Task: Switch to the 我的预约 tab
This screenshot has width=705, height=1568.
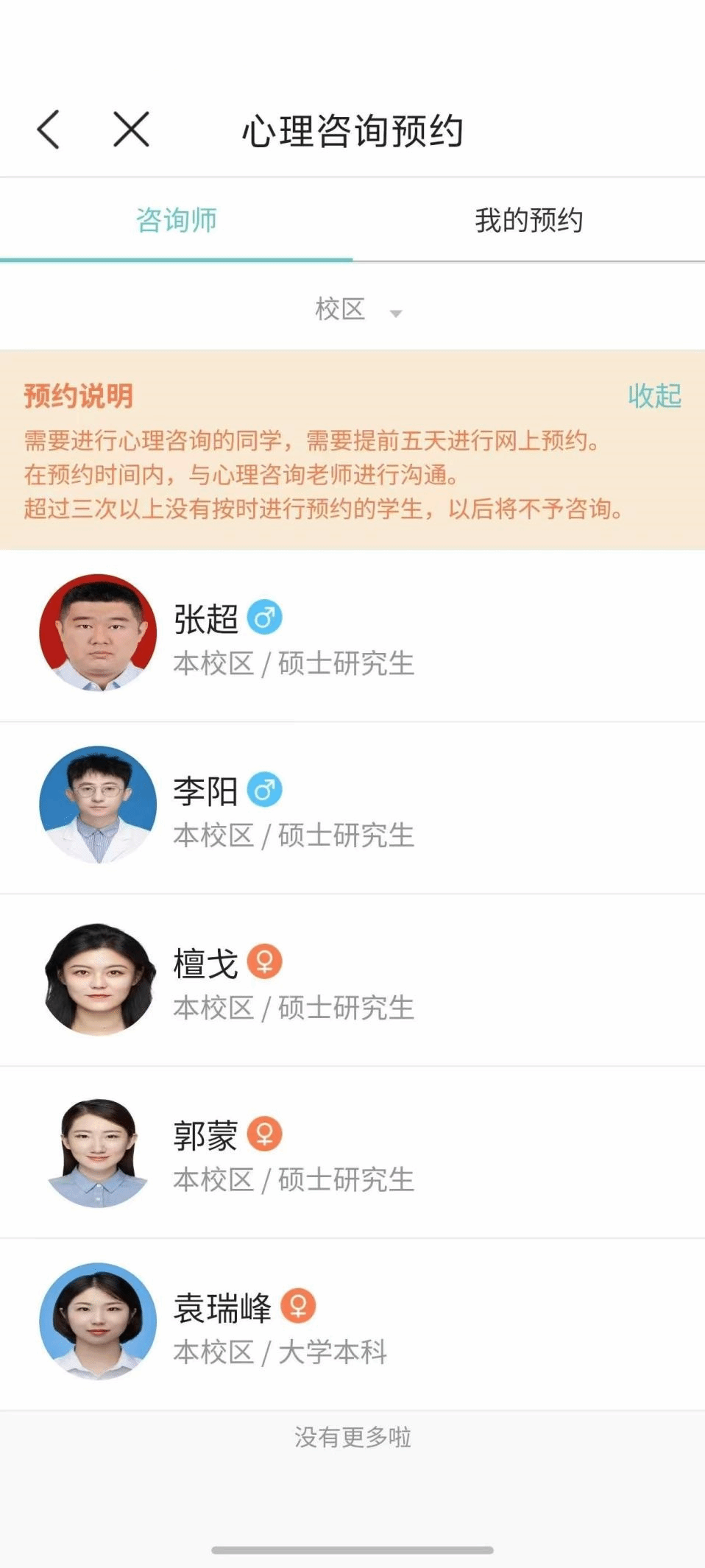Action: click(x=528, y=220)
